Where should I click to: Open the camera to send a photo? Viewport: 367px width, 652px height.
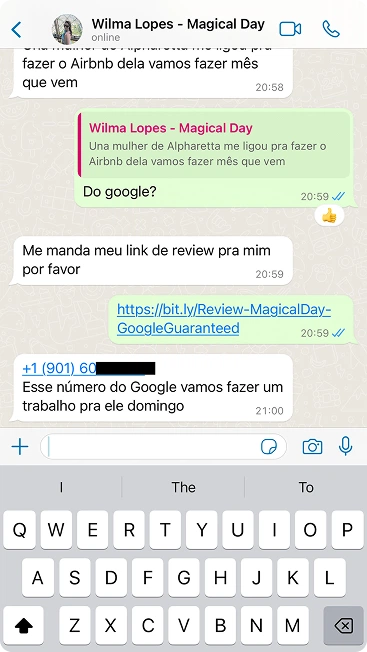pos(312,447)
